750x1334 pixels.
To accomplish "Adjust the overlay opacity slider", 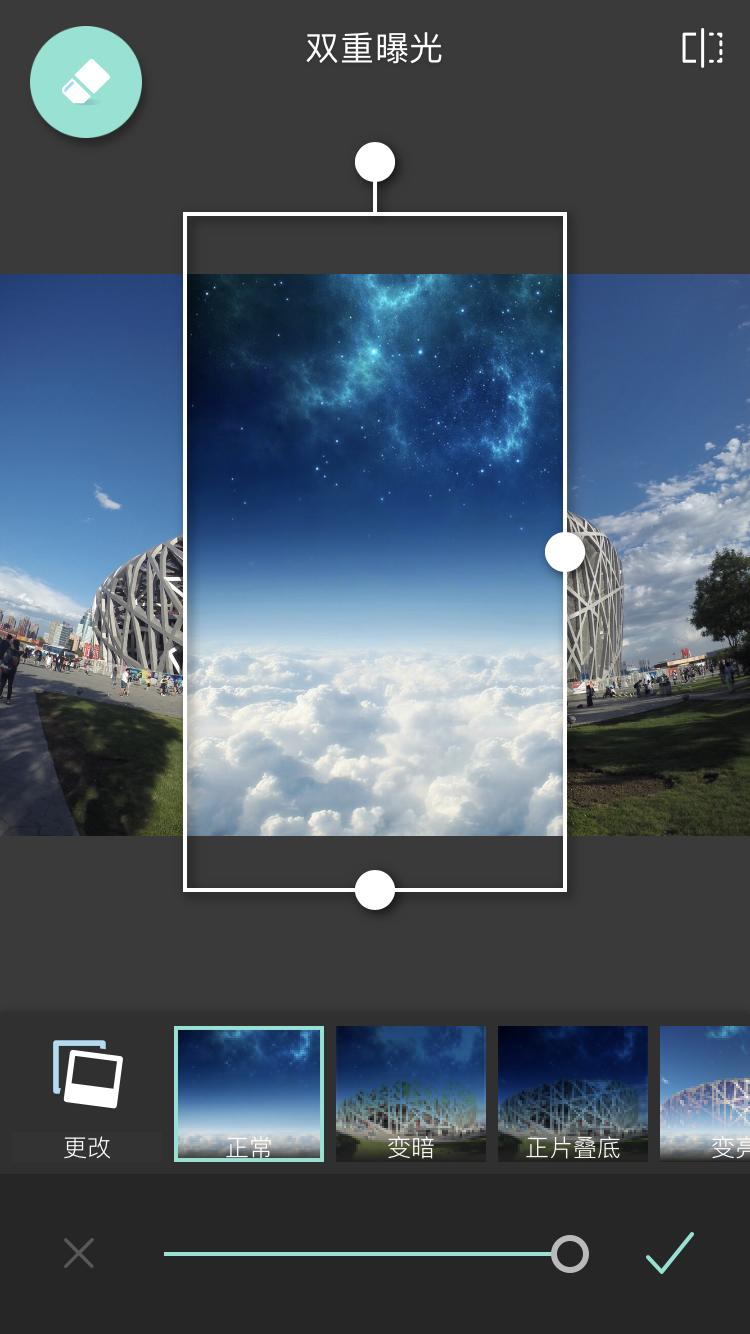I will coord(568,1251).
